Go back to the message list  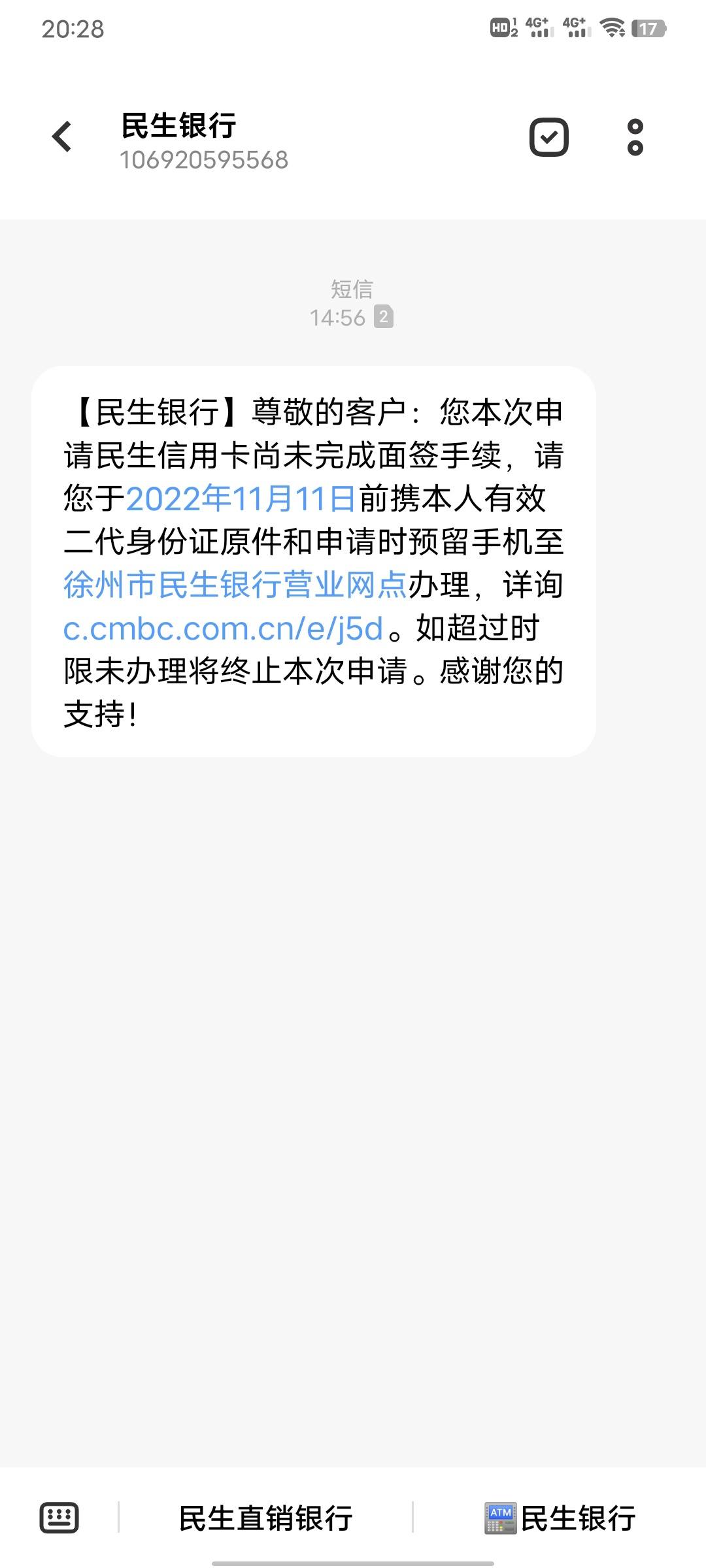tap(62, 137)
